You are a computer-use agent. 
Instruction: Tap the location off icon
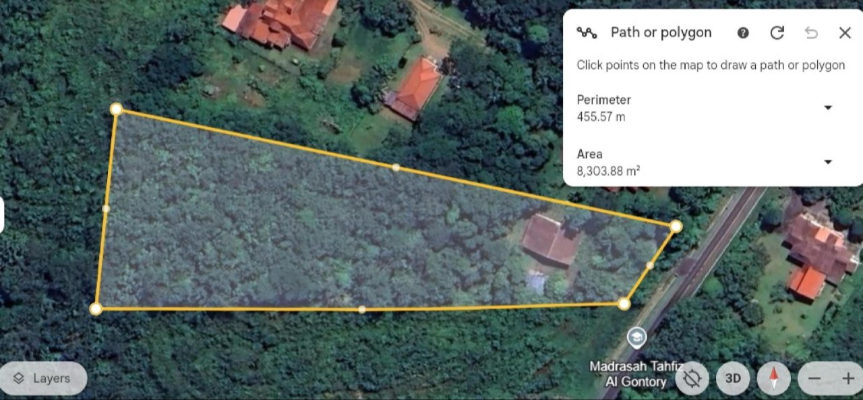pyautogui.click(x=692, y=378)
